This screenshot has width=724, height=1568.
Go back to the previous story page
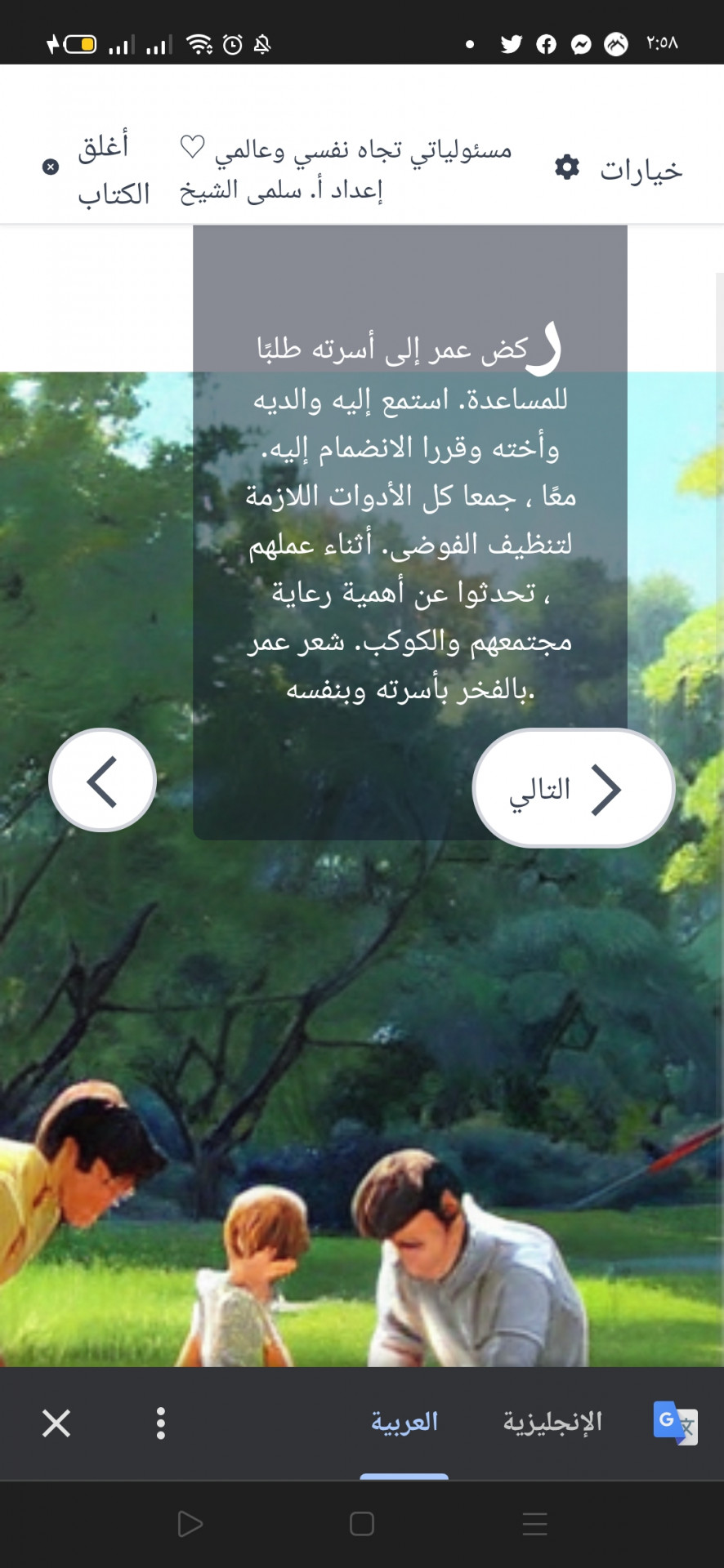click(103, 781)
